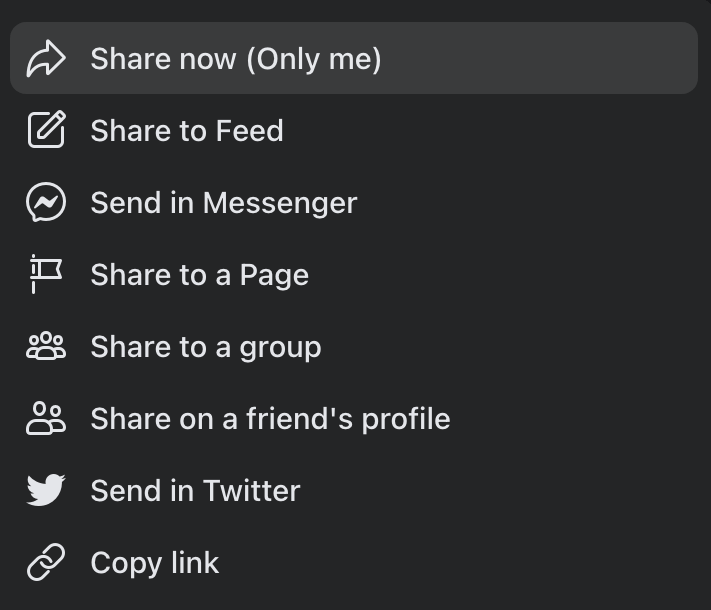Select Share now (Only me)
711x610 pixels.
[235, 59]
